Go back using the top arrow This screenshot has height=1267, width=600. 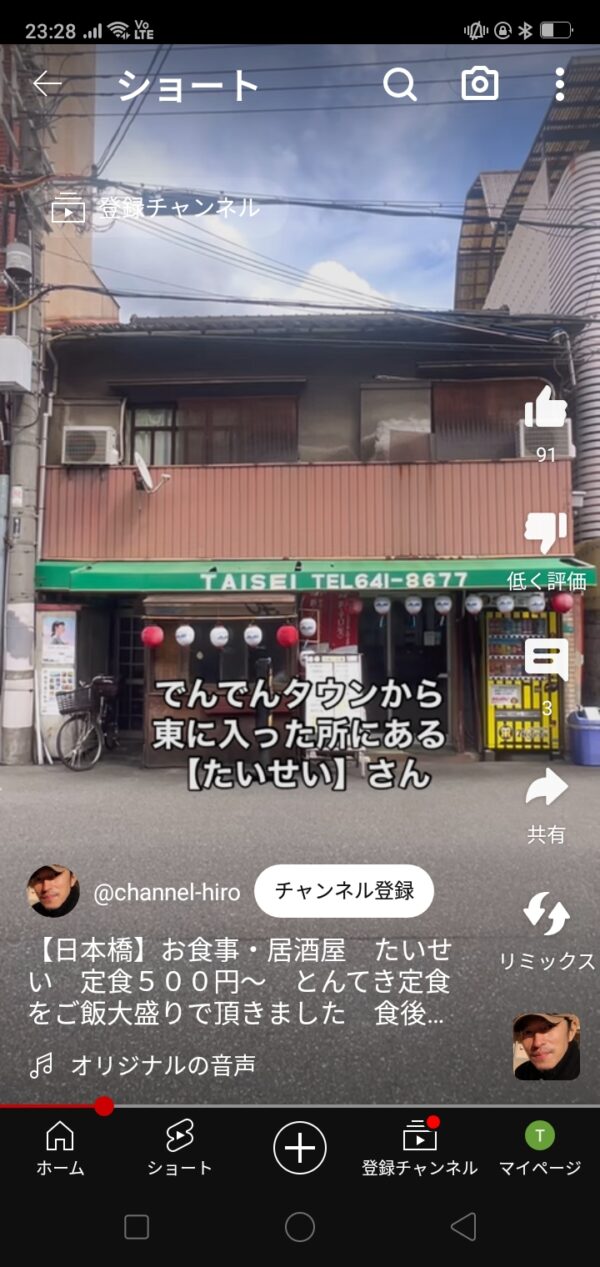(47, 85)
